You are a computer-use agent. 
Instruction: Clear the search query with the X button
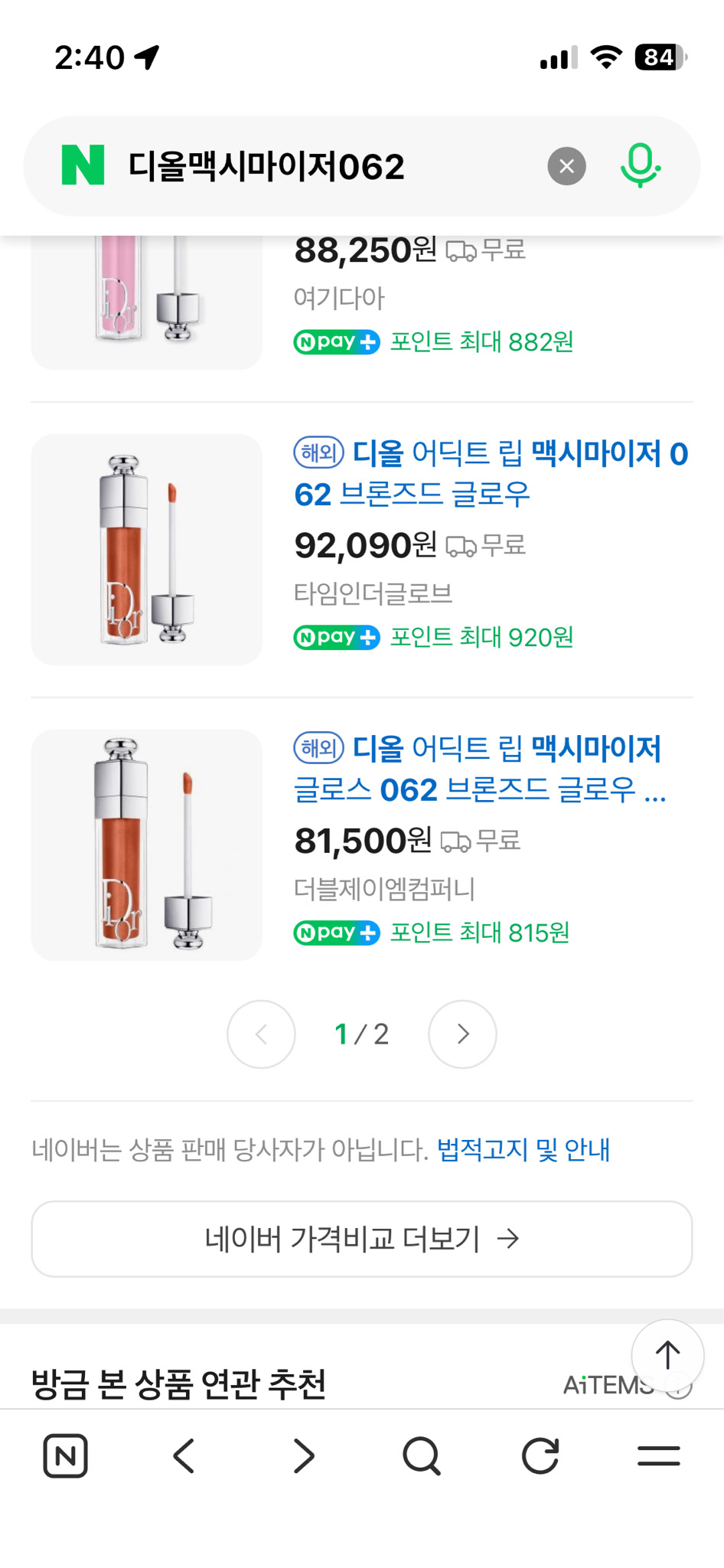tap(566, 165)
